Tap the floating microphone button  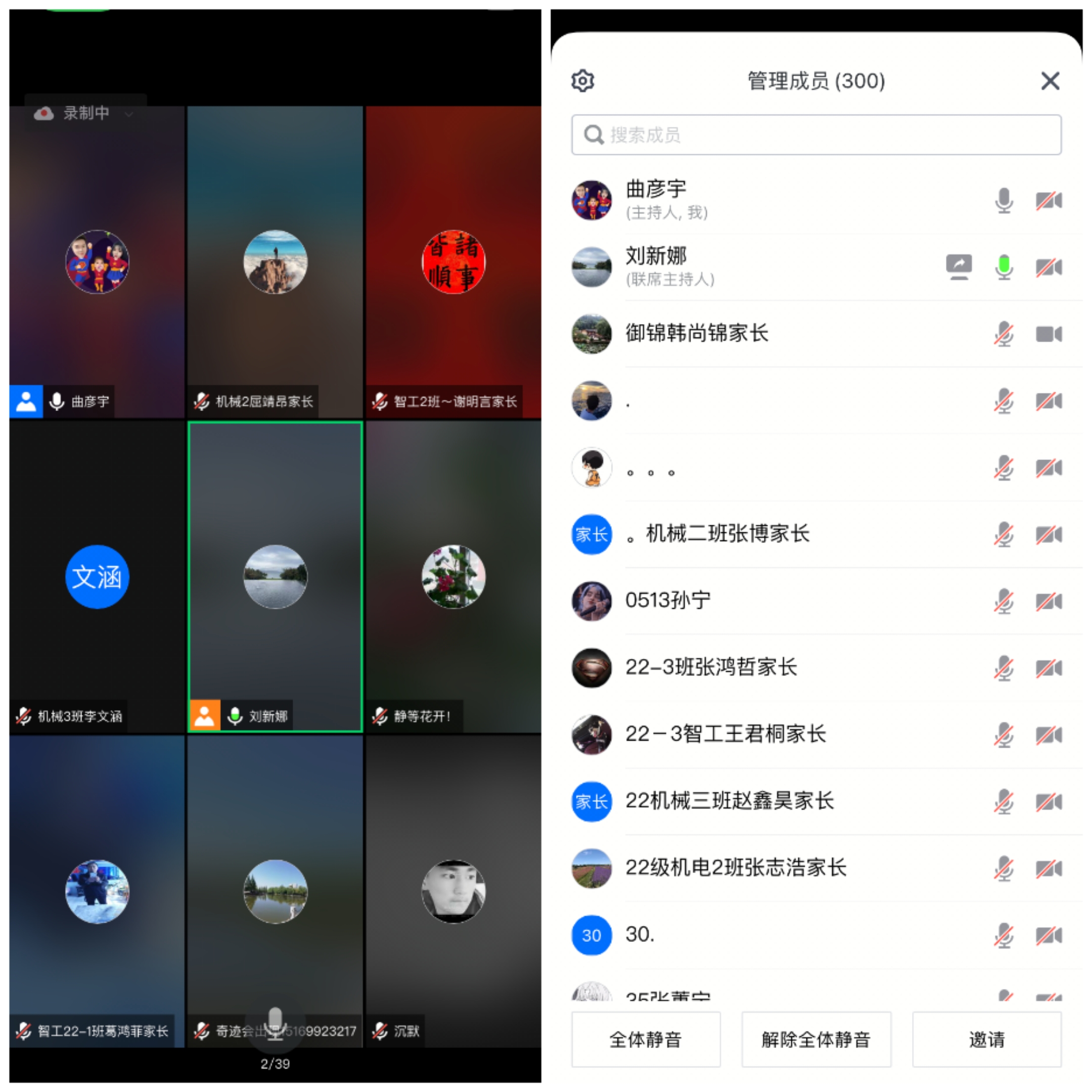click(275, 1022)
